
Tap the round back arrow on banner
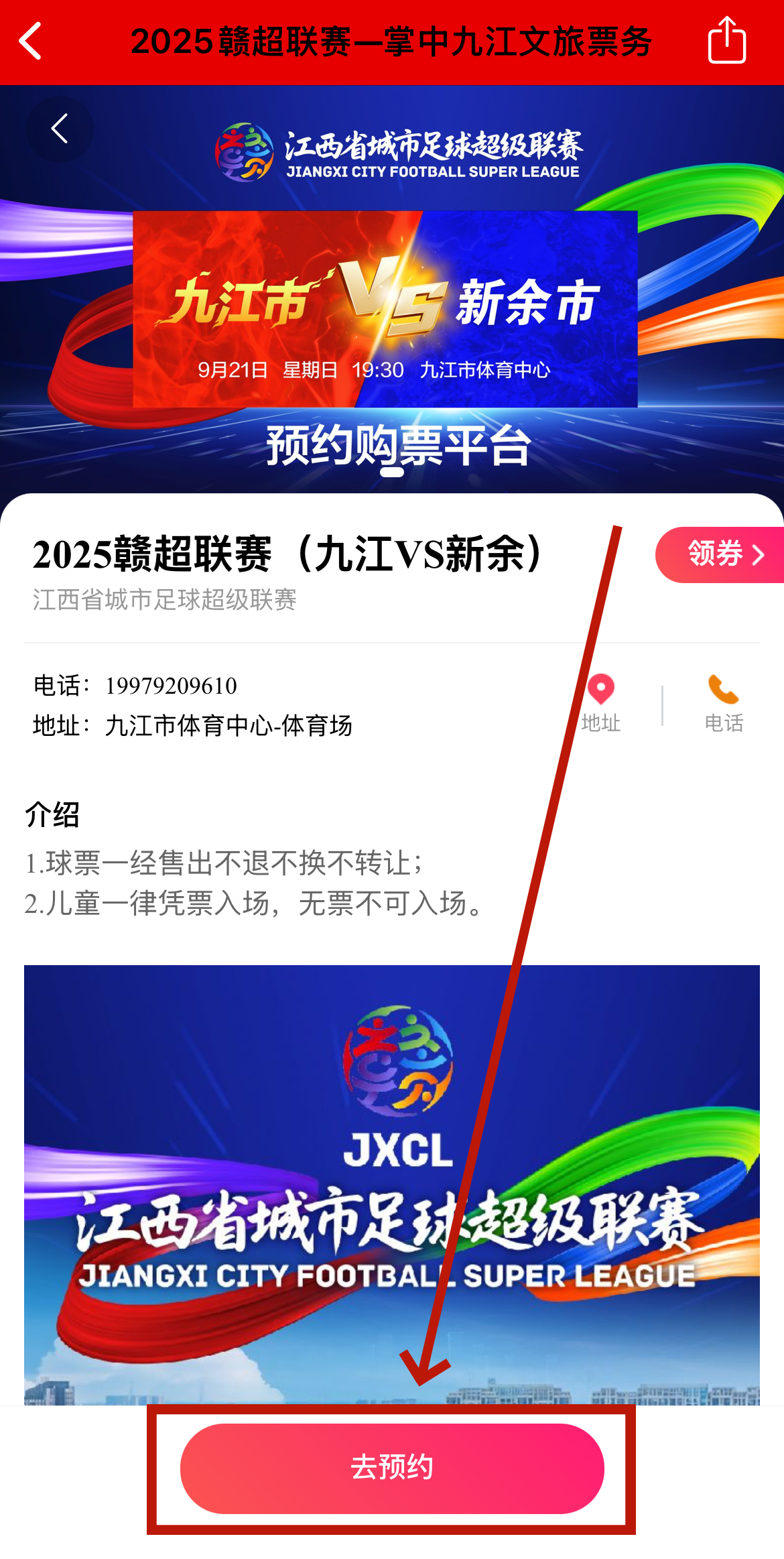click(x=60, y=129)
